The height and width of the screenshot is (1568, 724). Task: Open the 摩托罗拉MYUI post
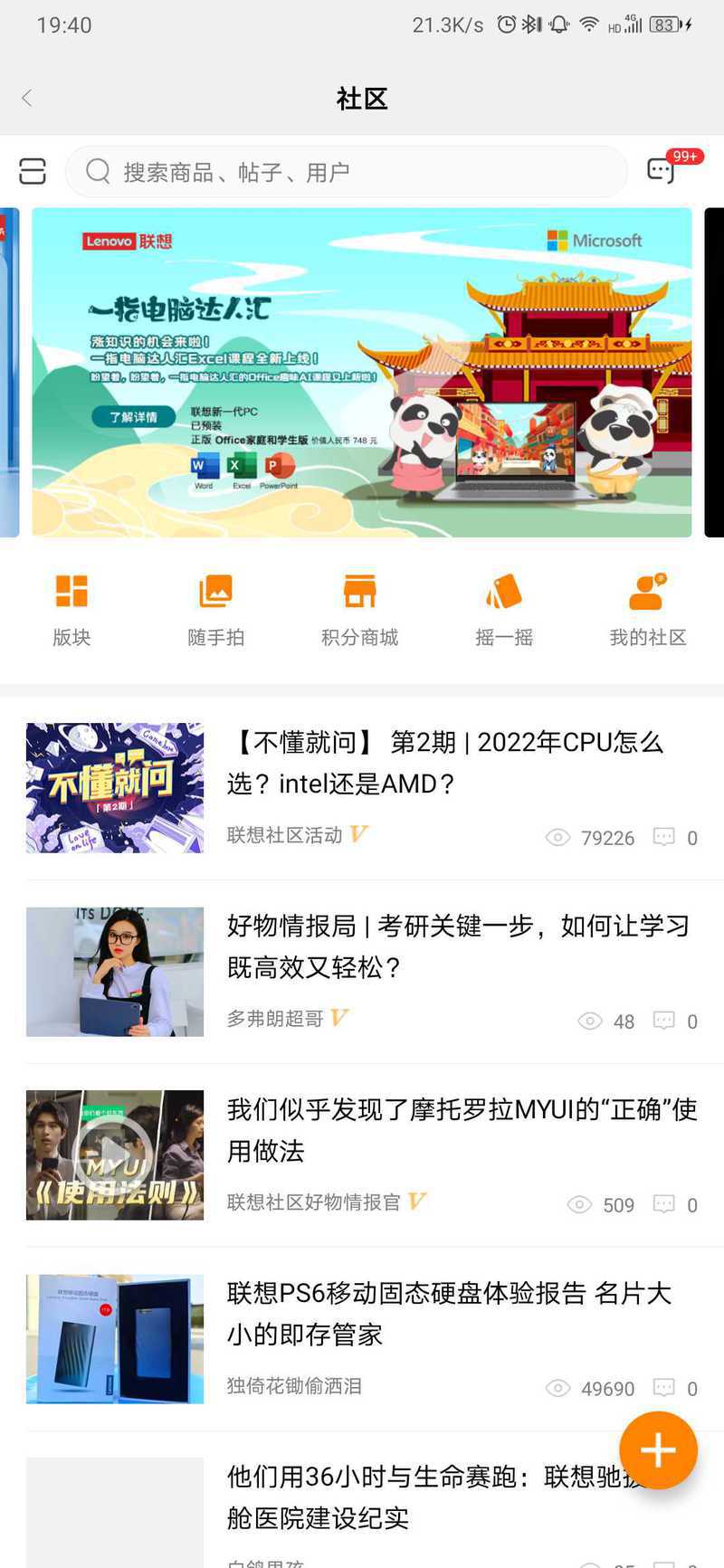click(362, 1155)
